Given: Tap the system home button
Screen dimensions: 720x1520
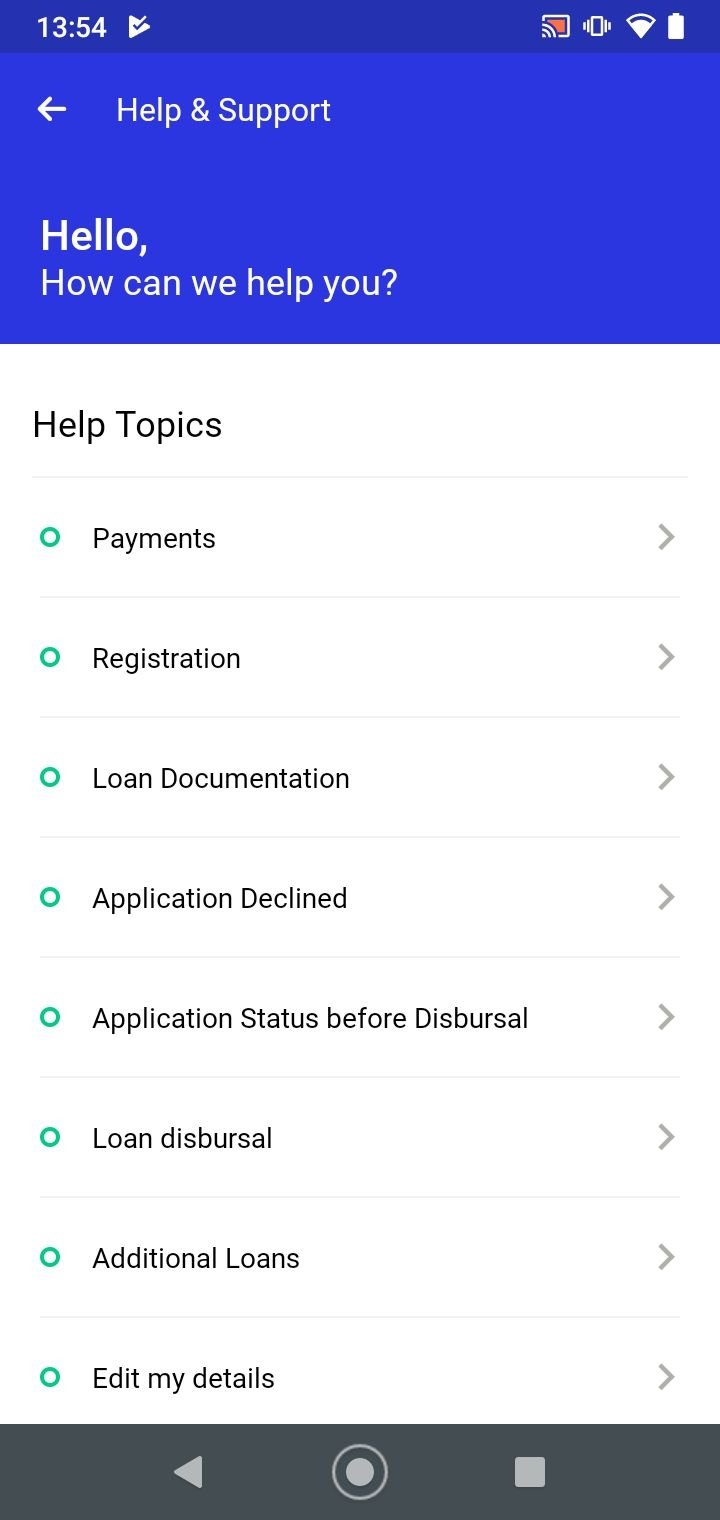Looking at the screenshot, I should (360, 1472).
